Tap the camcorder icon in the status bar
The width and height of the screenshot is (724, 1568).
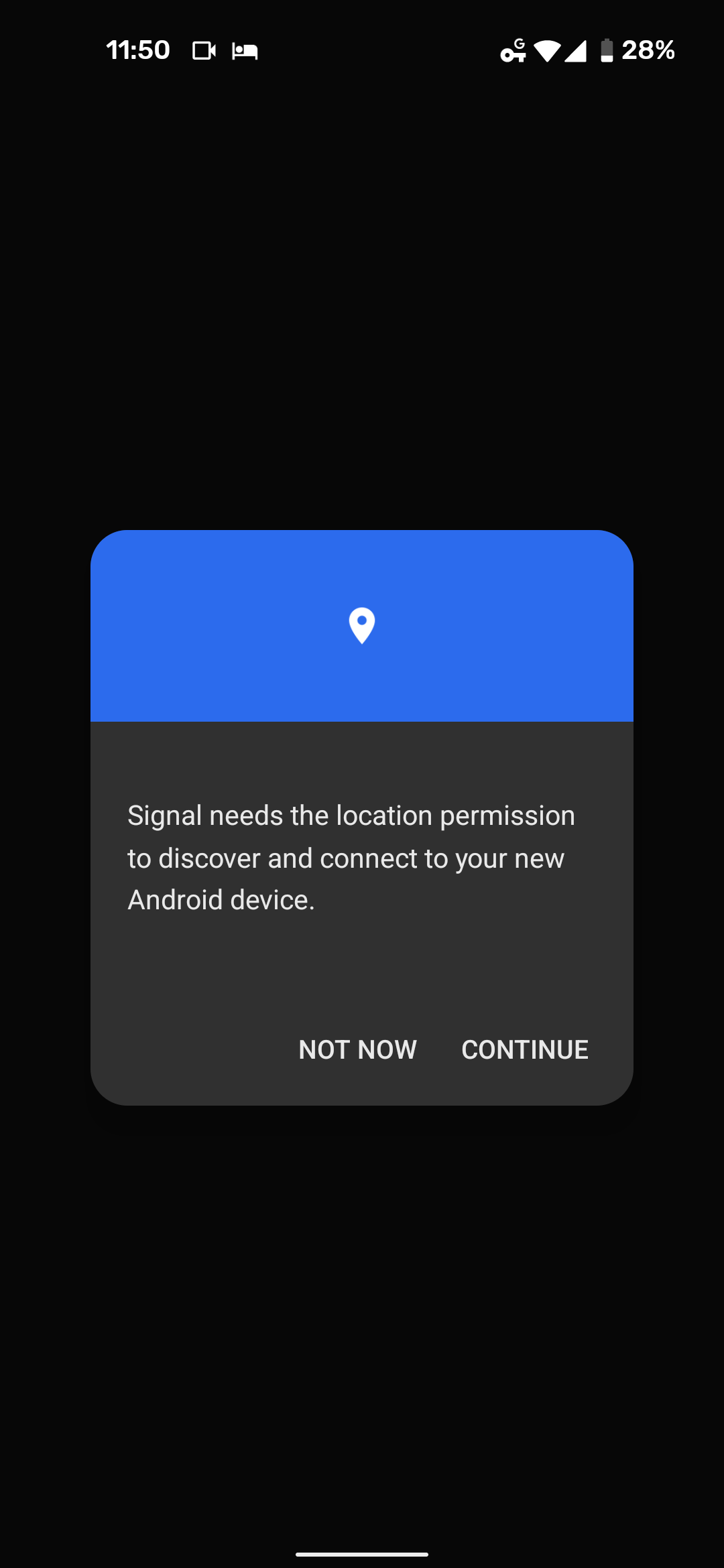pyautogui.click(x=205, y=50)
